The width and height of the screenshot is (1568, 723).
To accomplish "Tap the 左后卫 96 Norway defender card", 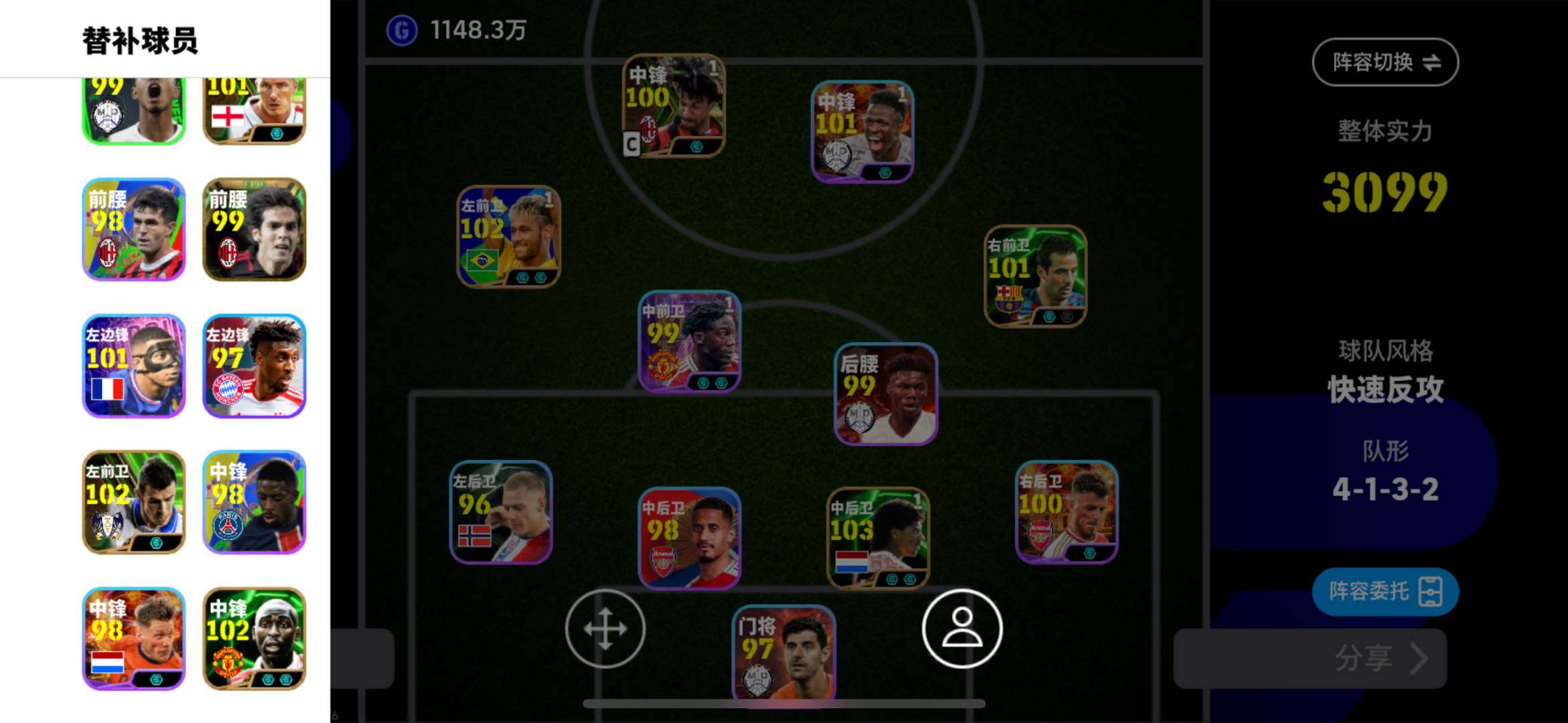I will (500, 512).
